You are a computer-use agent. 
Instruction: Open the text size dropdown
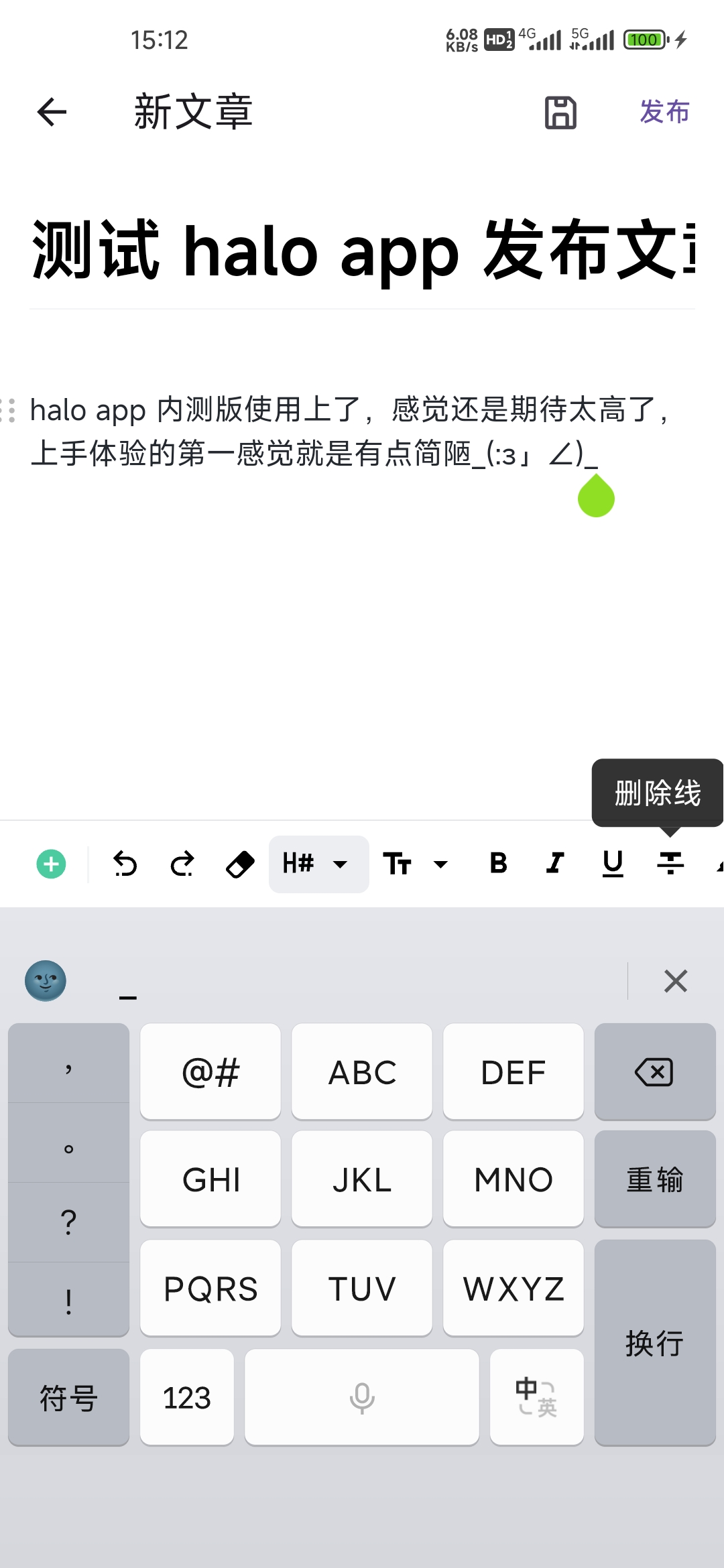(x=415, y=864)
